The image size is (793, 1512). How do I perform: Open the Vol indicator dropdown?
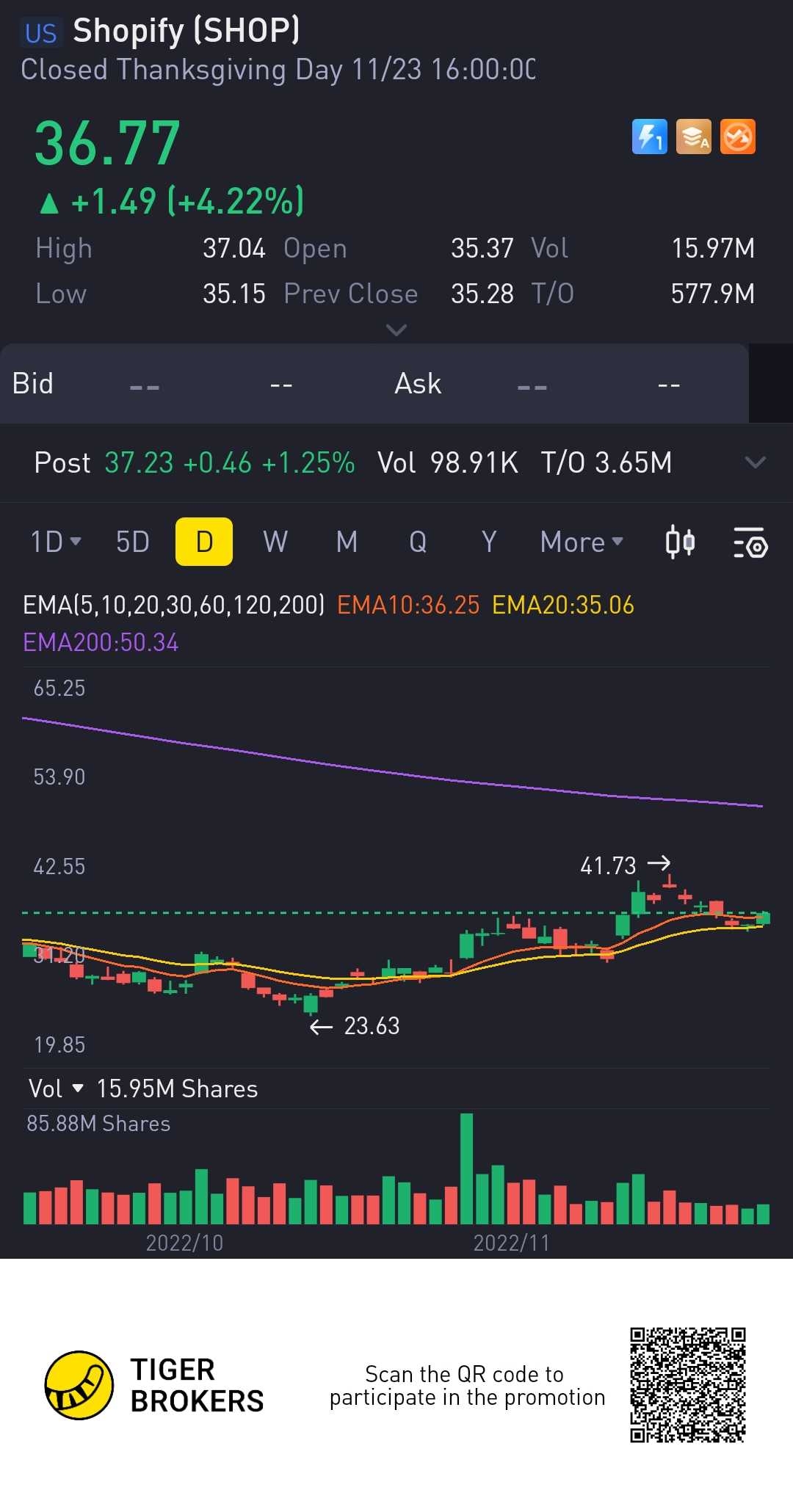pos(57,1088)
